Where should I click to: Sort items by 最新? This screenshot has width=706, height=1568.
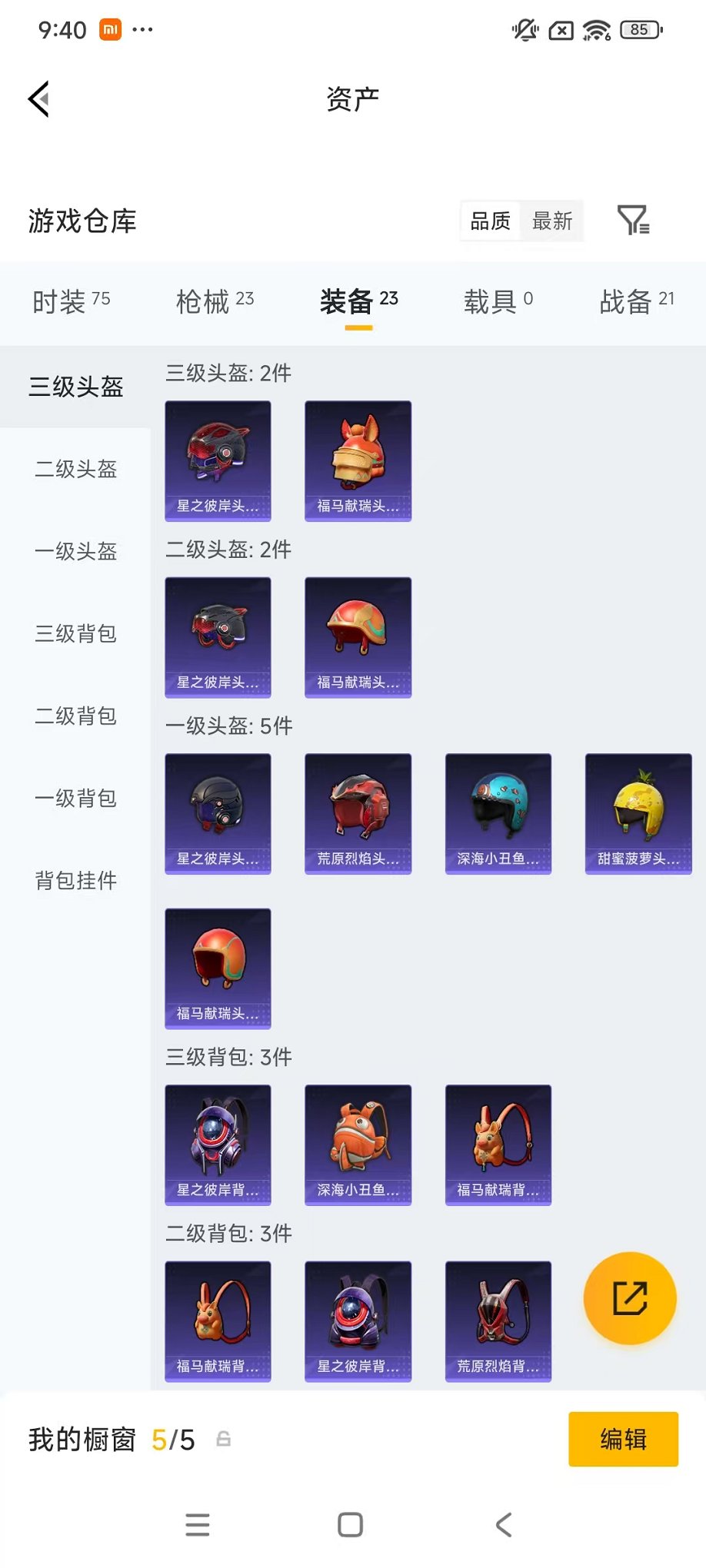tap(552, 221)
